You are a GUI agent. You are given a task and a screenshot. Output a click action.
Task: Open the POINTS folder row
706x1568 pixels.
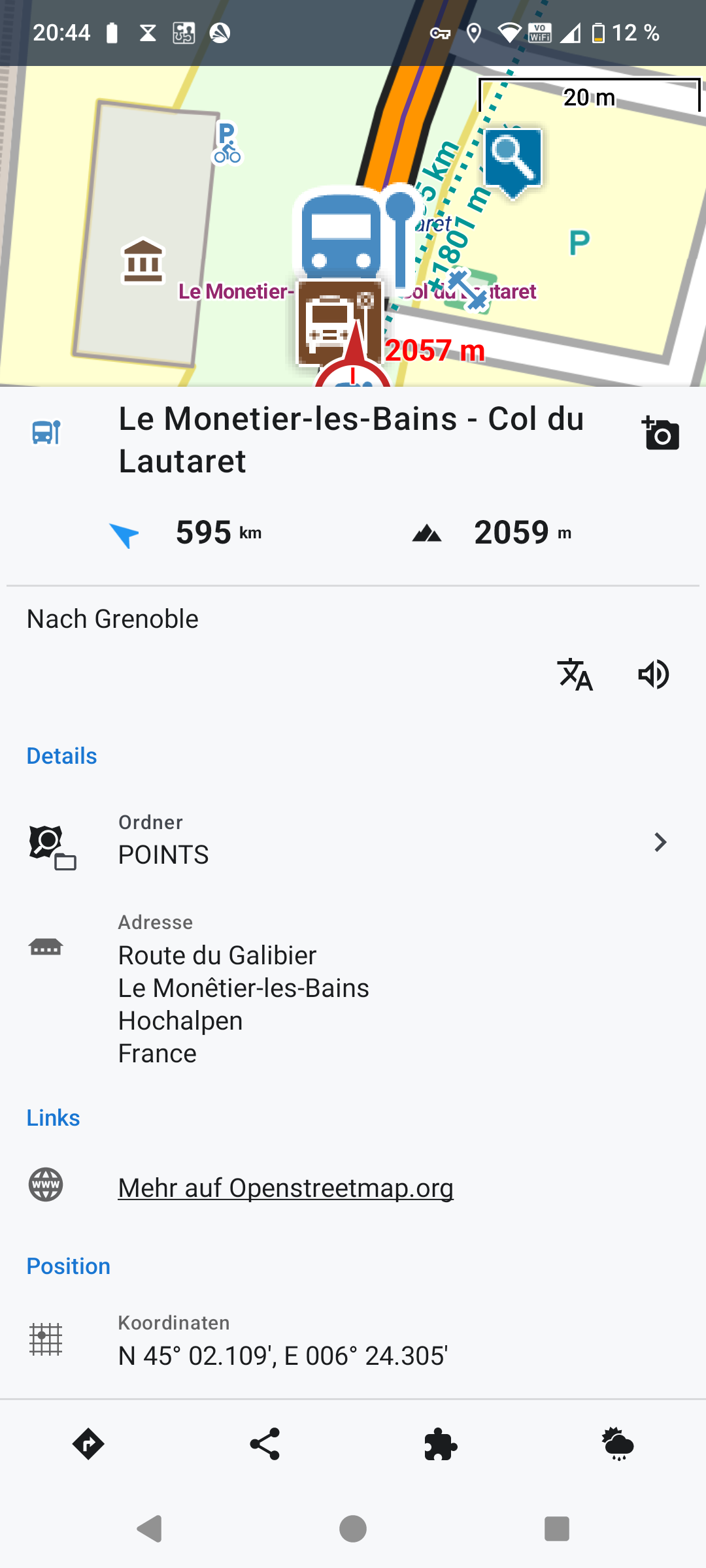[x=353, y=841]
